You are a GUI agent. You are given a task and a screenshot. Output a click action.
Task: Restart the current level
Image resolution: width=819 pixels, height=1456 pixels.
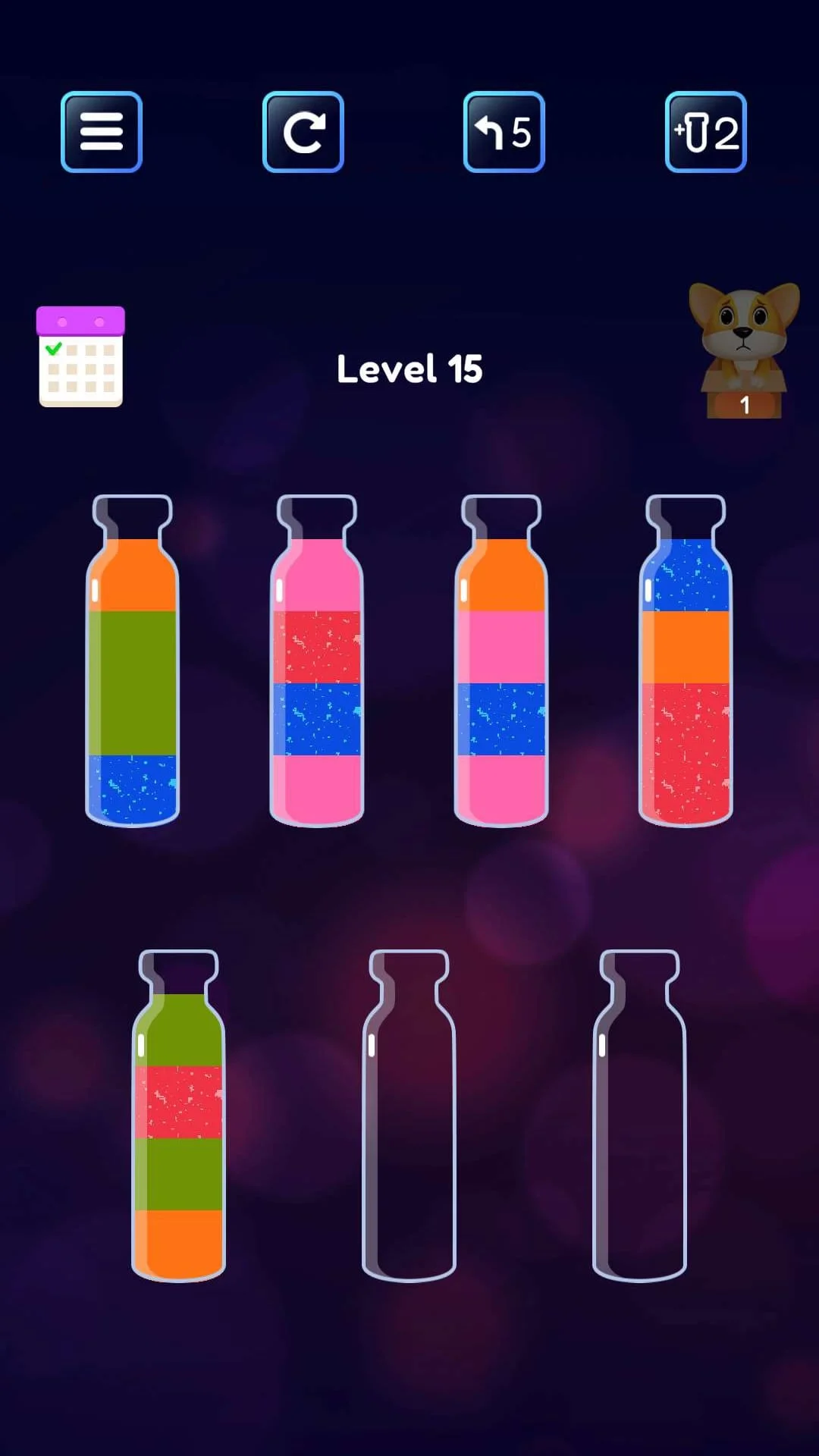[x=303, y=132]
